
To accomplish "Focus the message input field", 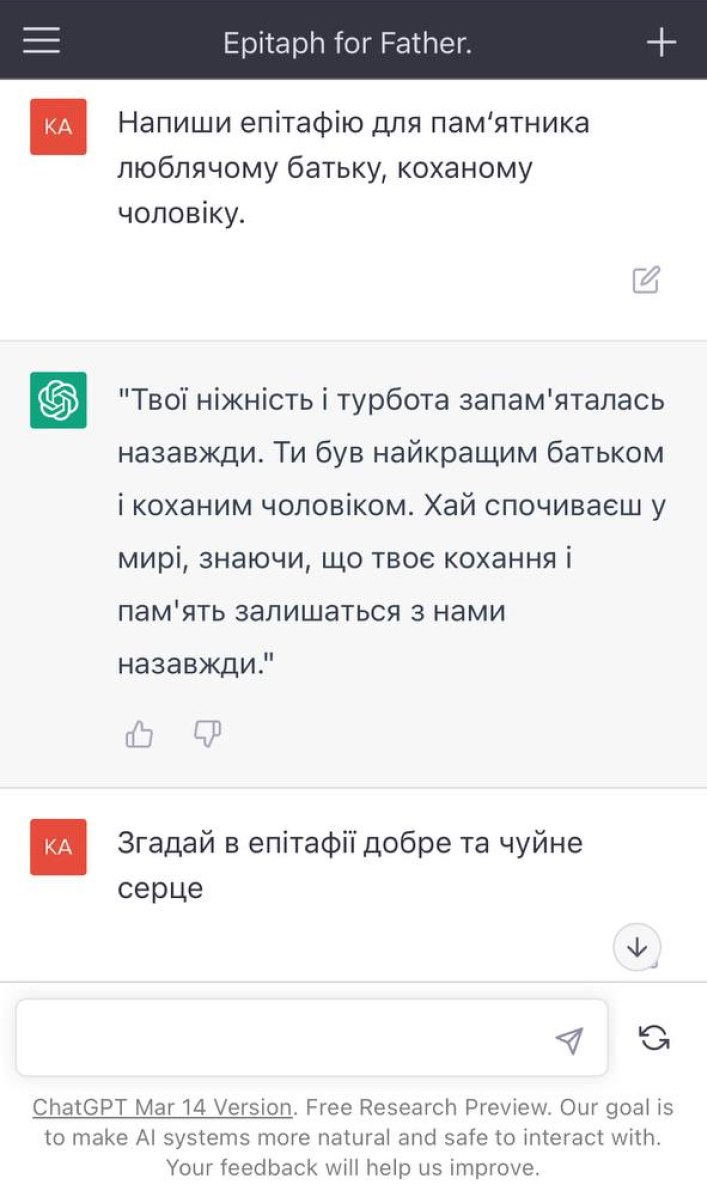I will click(280, 1038).
